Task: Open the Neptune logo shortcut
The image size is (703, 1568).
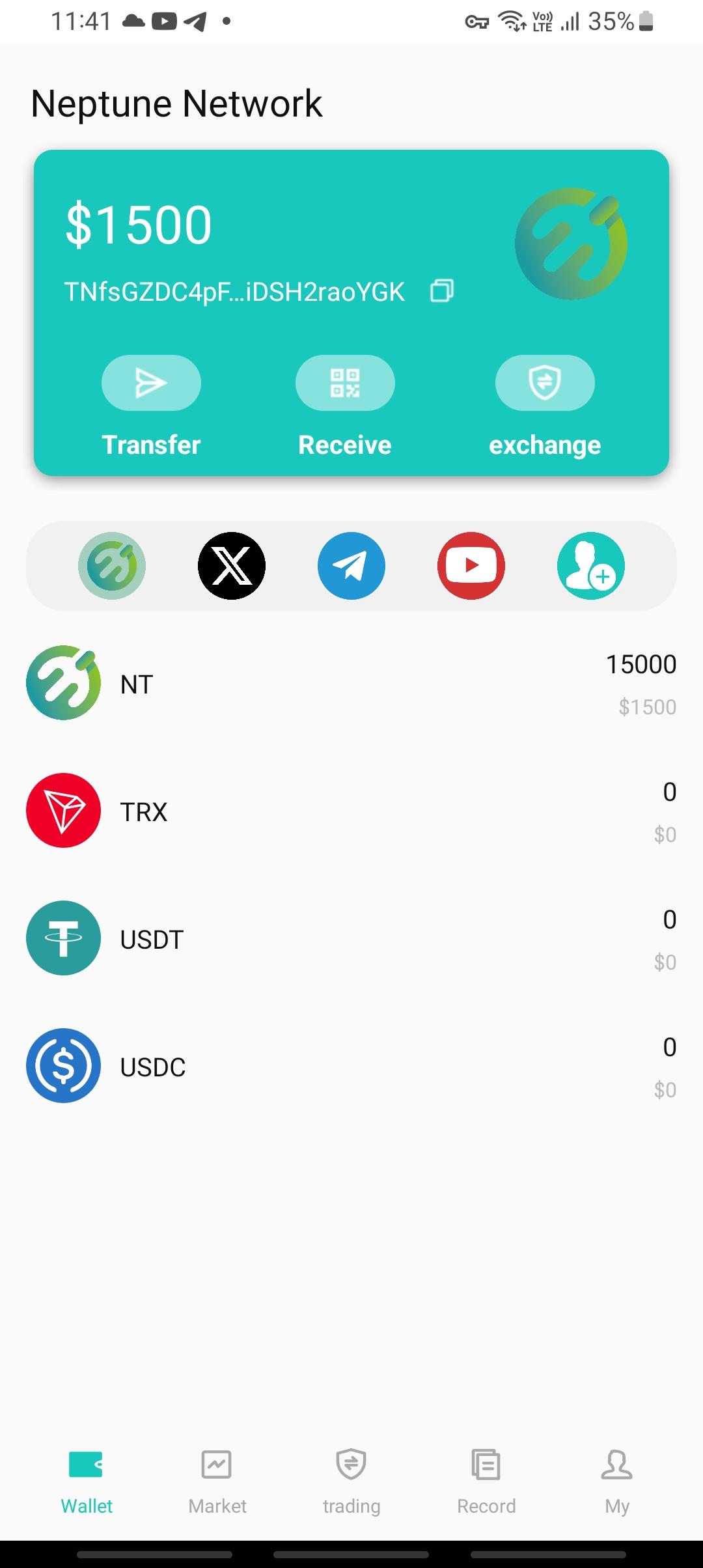Action: (x=112, y=566)
